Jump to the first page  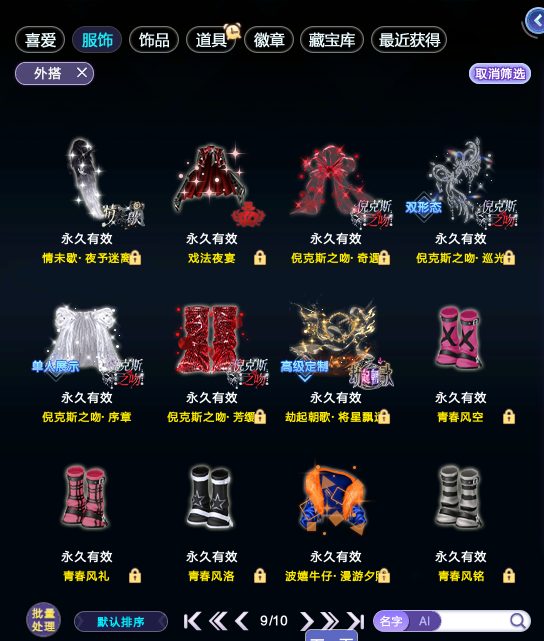192,621
